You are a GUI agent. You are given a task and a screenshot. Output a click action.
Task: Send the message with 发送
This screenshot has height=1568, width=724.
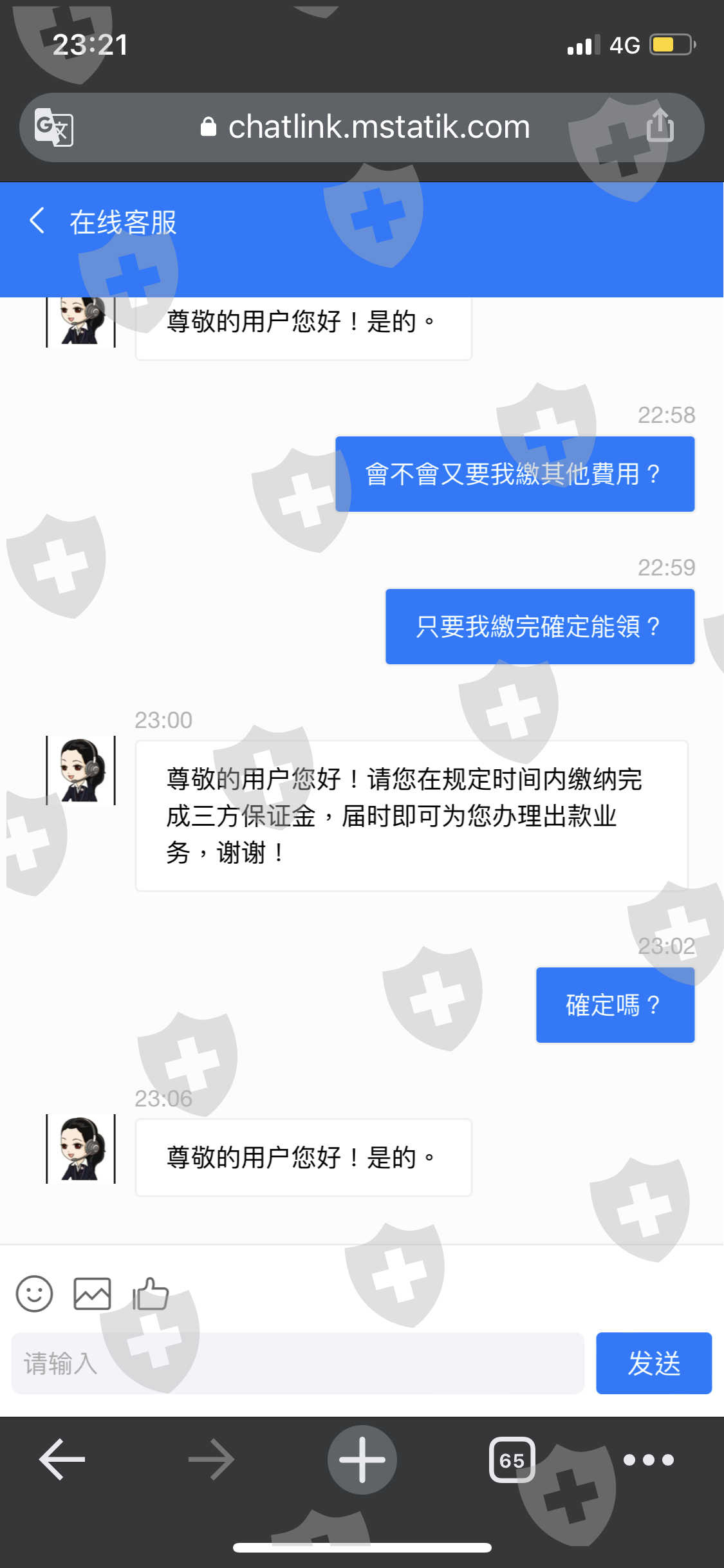coord(654,1363)
